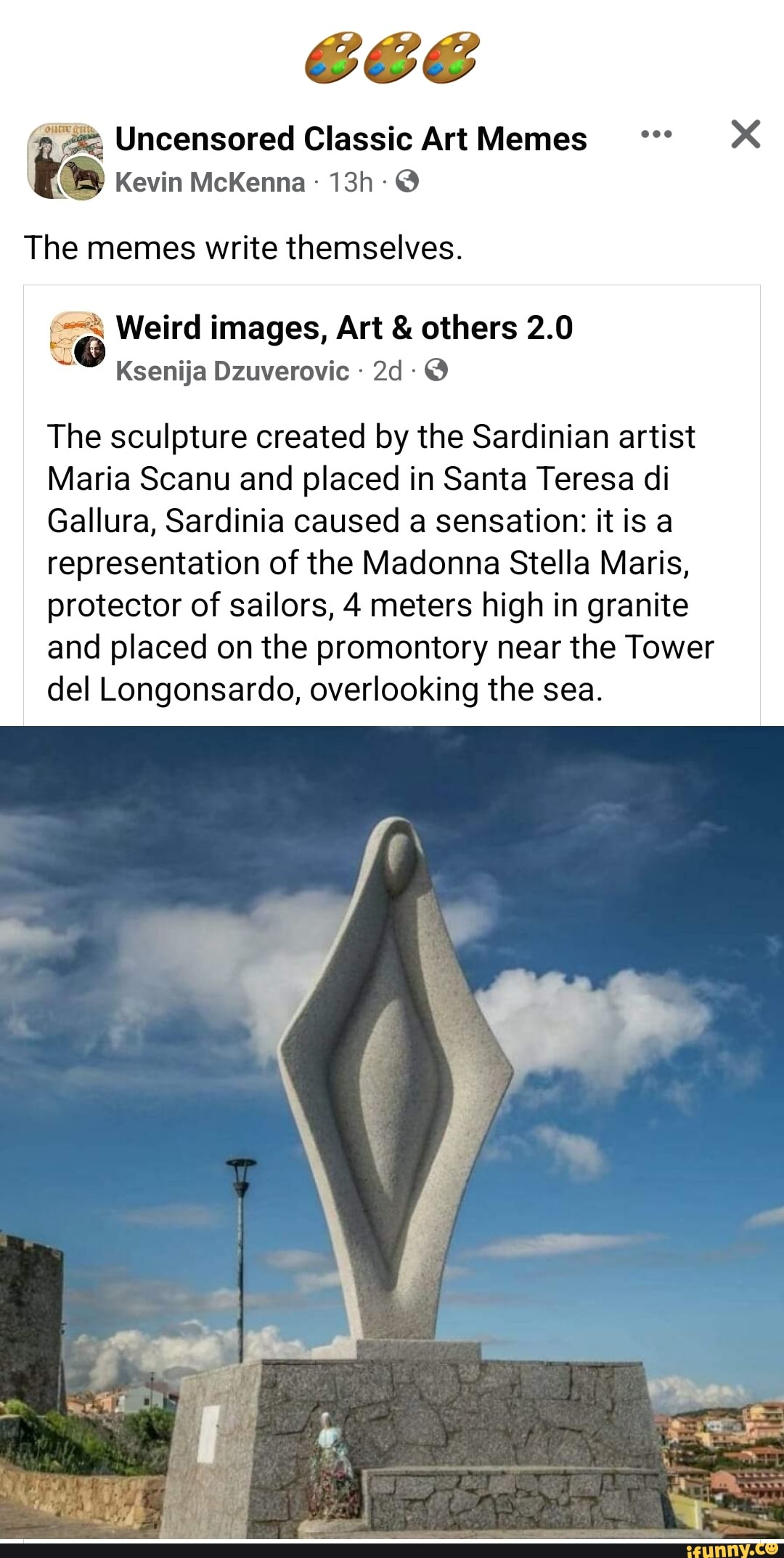Tap the Uncensored Classic Art Memes group avatar
This screenshot has height=1558, width=784.
64,160
